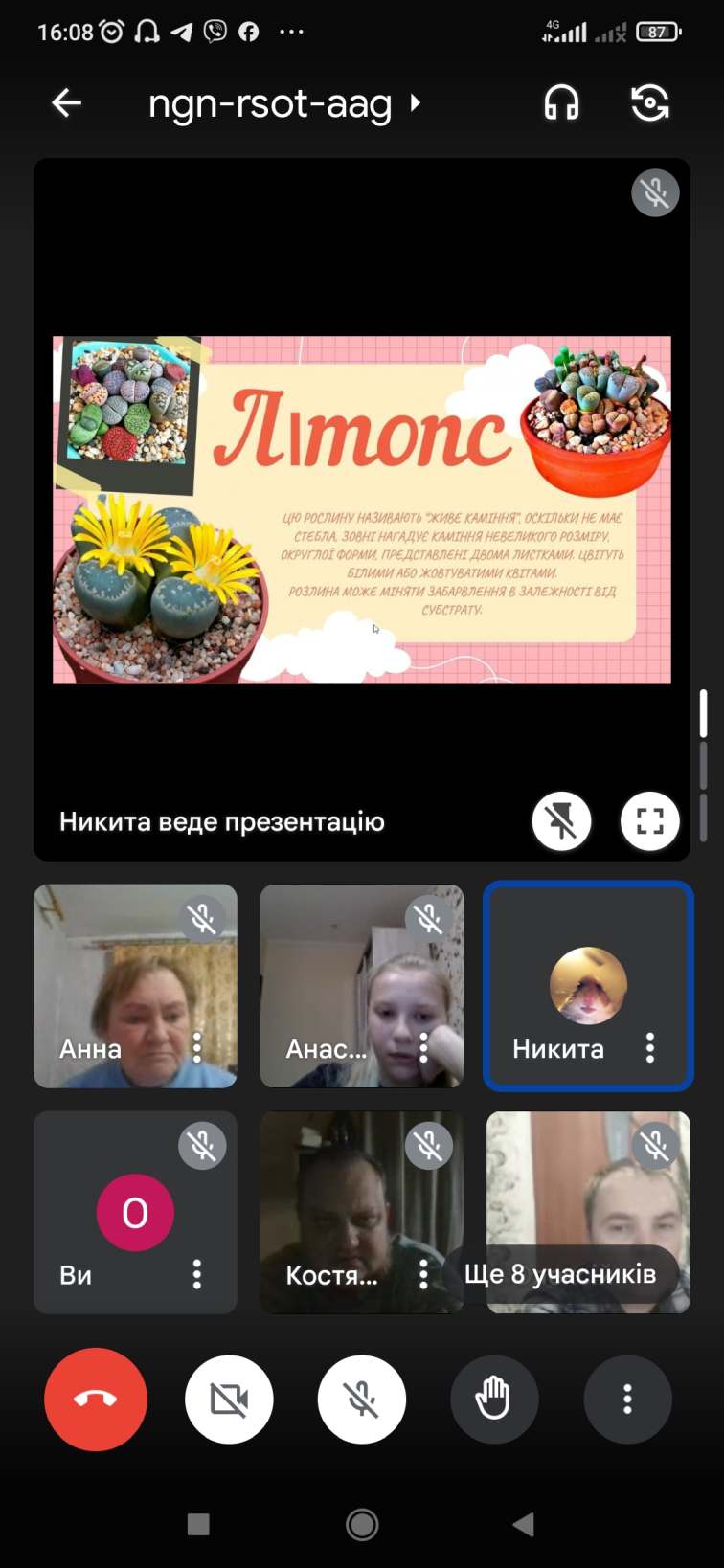Raise your hand
The height and width of the screenshot is (1568, 724).
tap(494, 1400)
